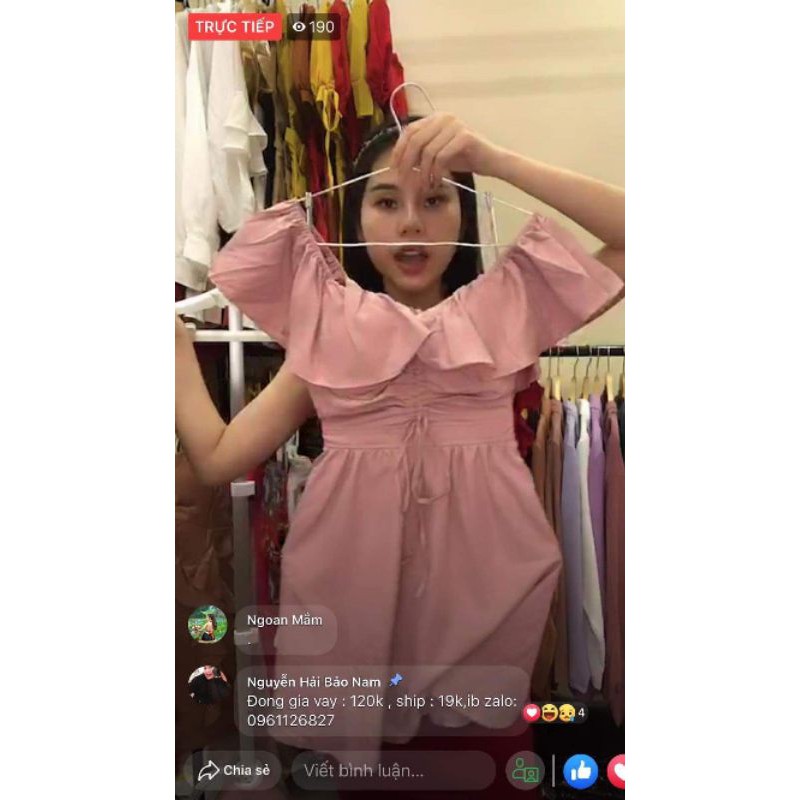Viewport: 800px width, 800px height.
Task: Share the live stream with Chia sẻ
Action: 233,770
